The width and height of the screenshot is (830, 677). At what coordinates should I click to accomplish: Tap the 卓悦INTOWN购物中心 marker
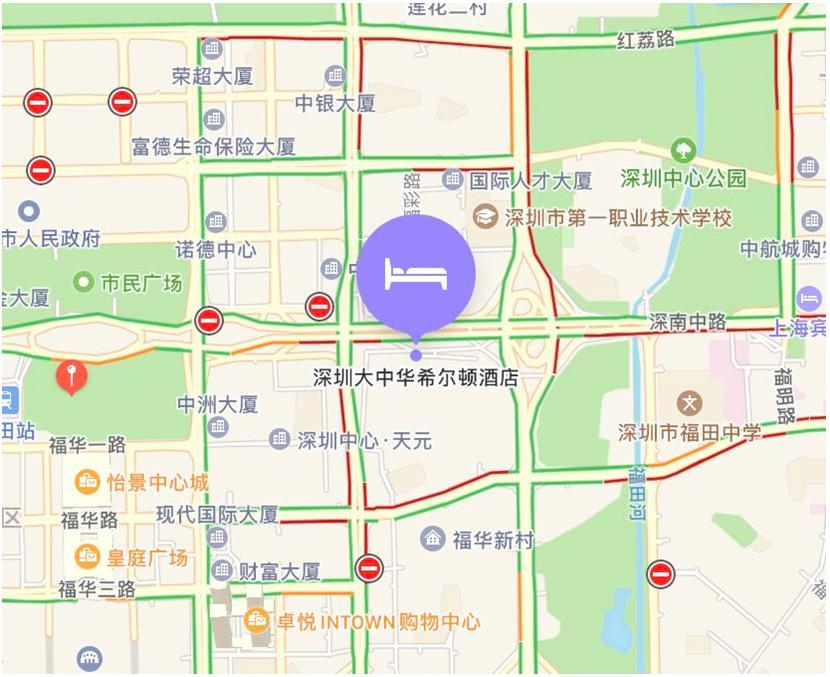tap(257, 620)
